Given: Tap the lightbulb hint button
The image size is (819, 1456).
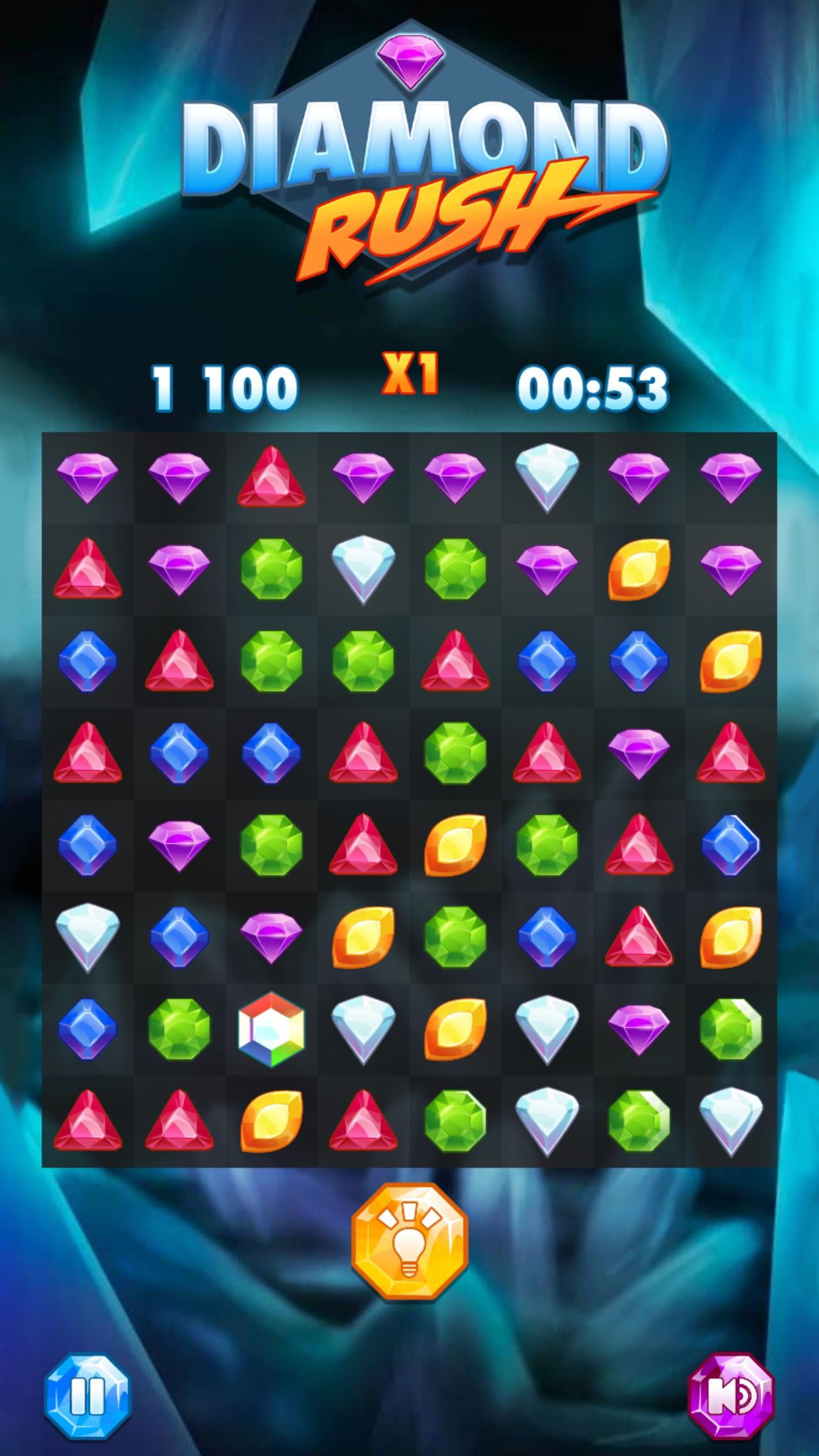Looking at the screenshot, I should 409,1241.
